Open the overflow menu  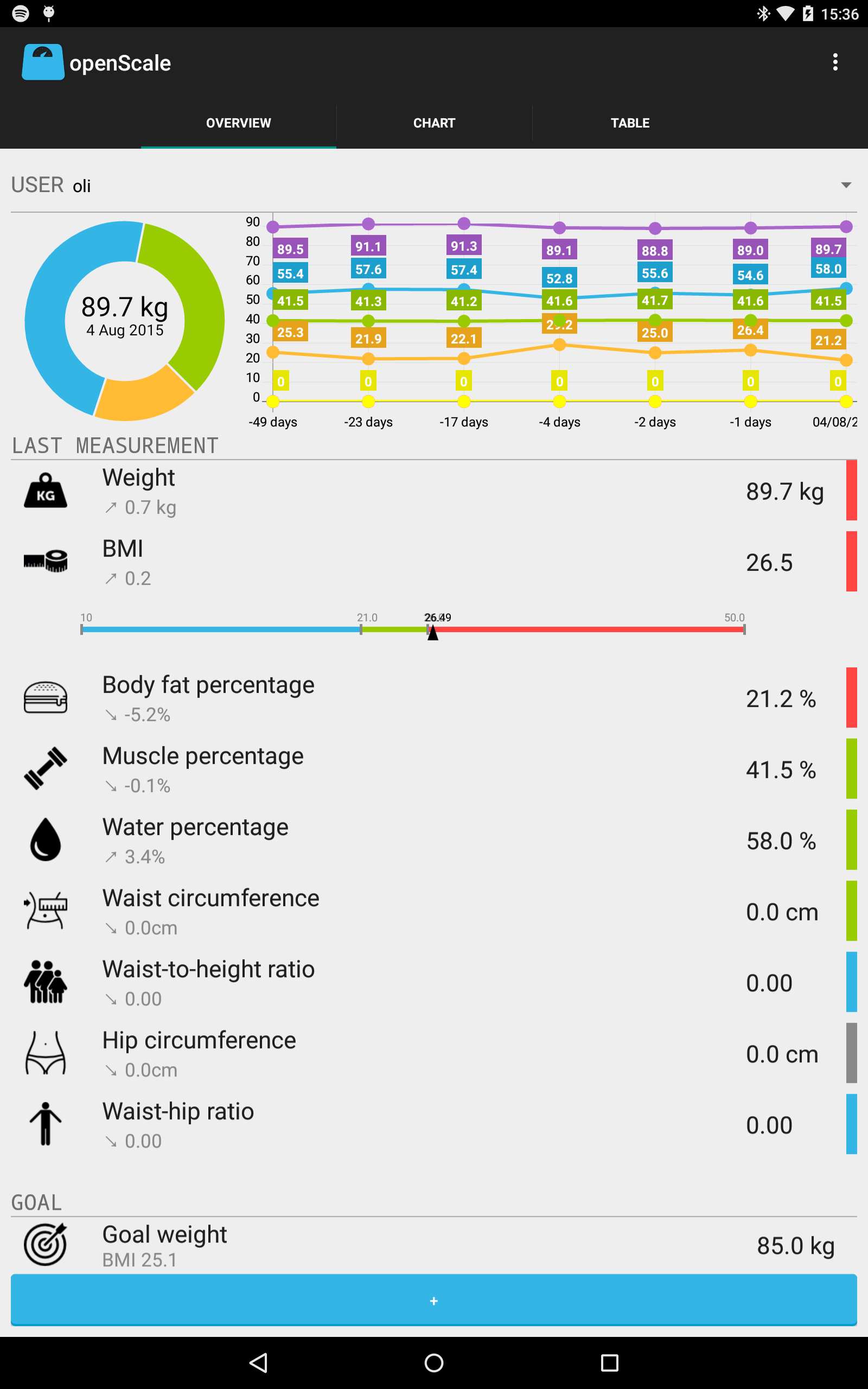835,62
